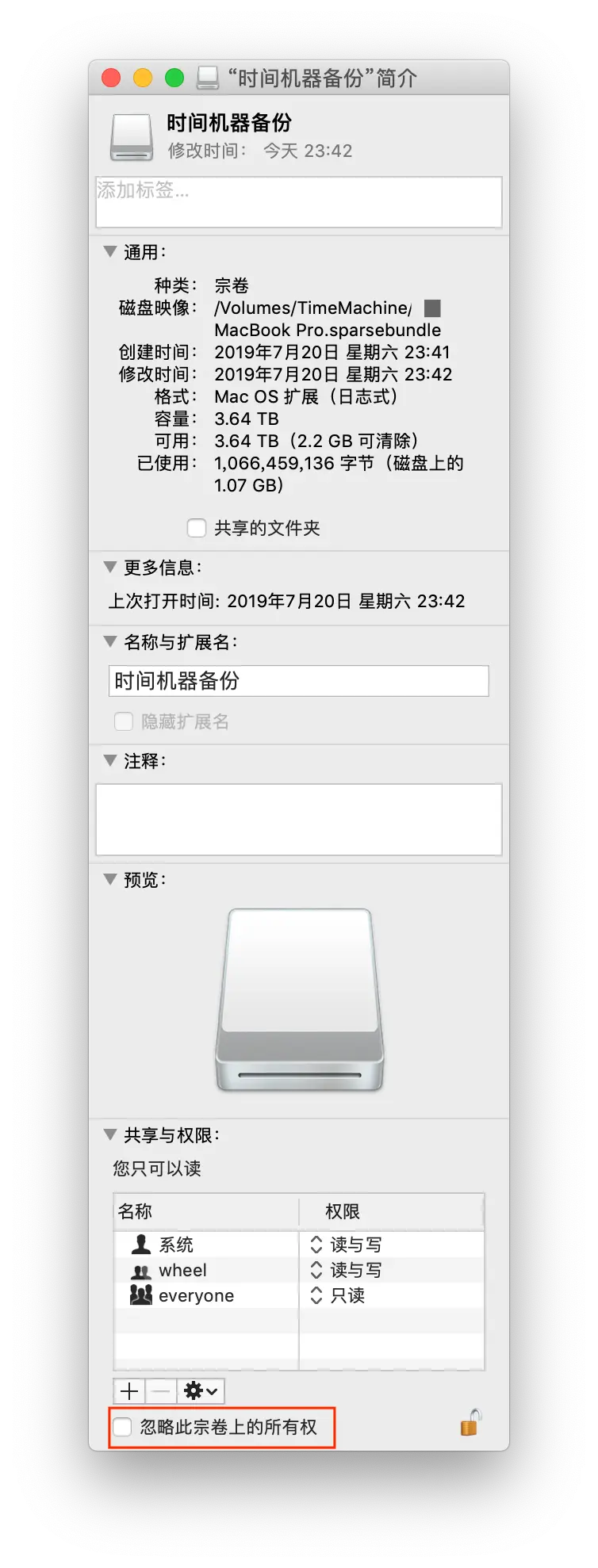The height and width of the screenshot is (1568, 598).
Task: Click the padlock icon to lock settings
Action: click(x=470, y=1423)
